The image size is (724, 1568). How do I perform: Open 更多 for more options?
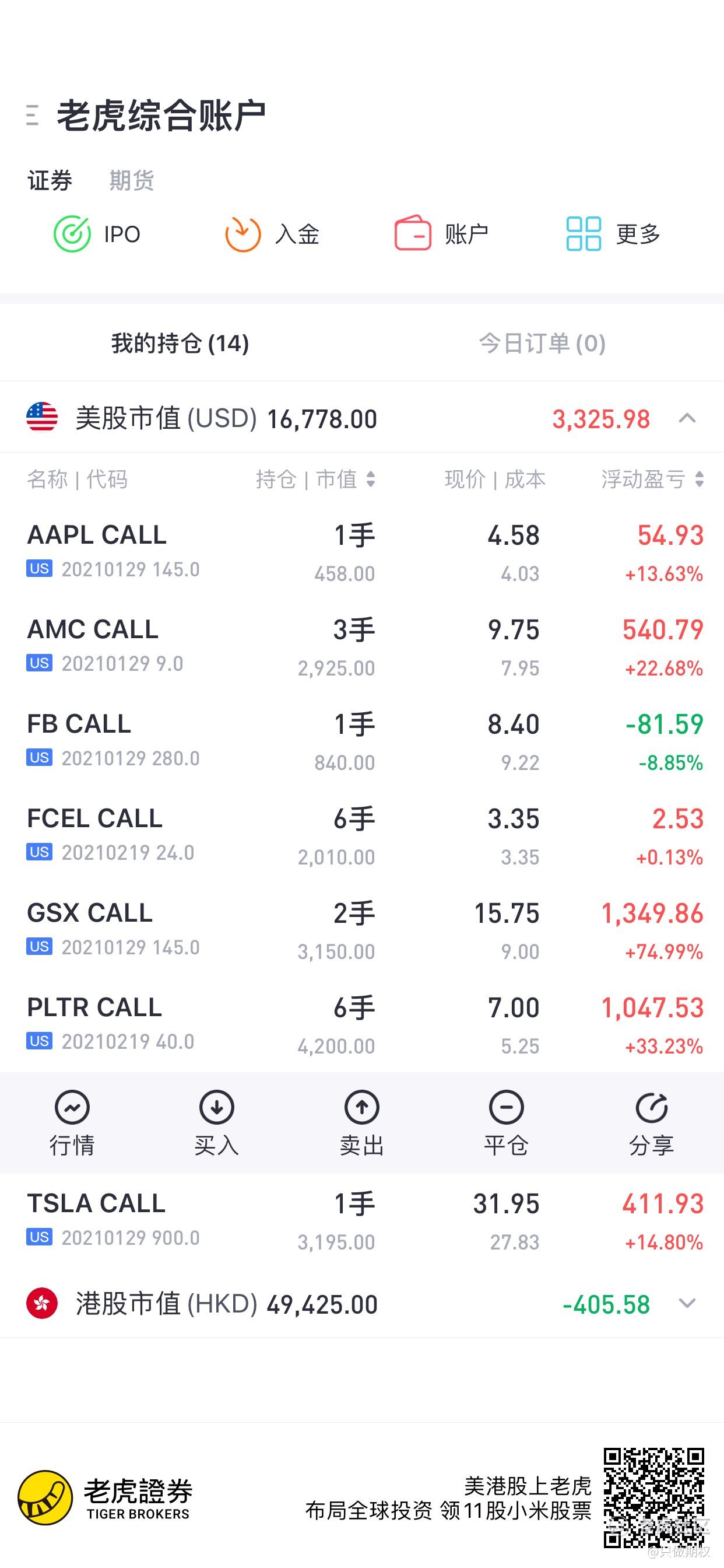click(x=613, y=235)
